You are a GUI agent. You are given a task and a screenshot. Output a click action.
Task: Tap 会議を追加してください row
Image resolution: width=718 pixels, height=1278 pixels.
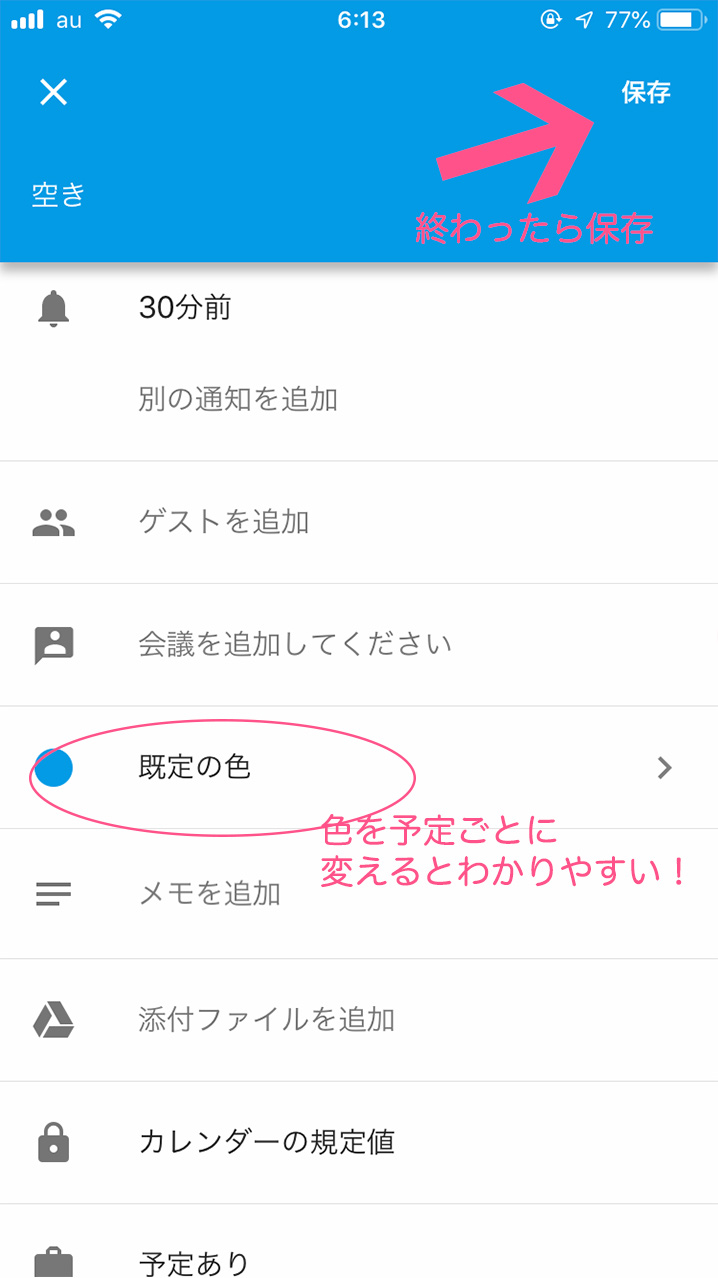tap(359, 645)
